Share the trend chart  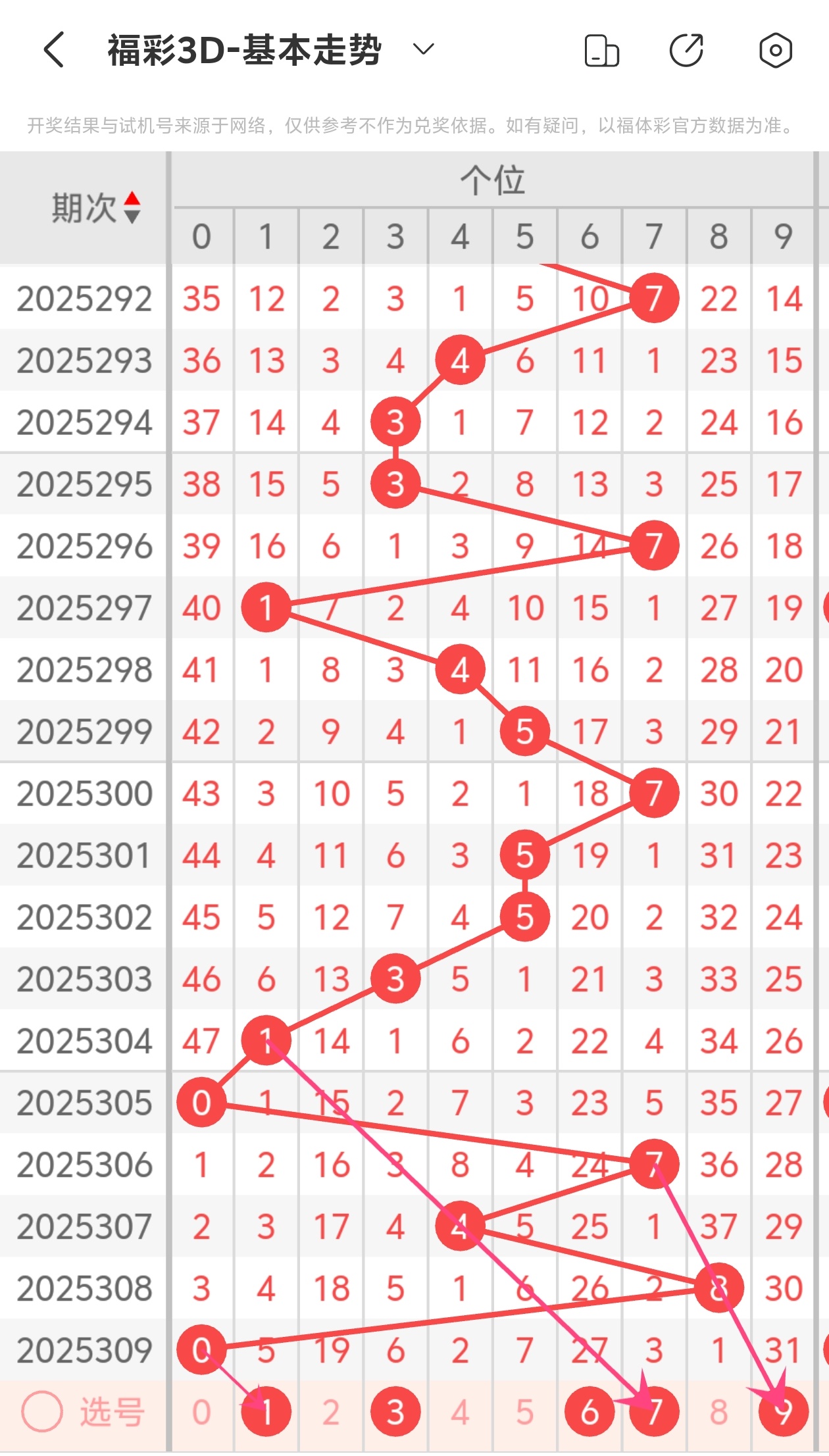(x=686, y=51)
